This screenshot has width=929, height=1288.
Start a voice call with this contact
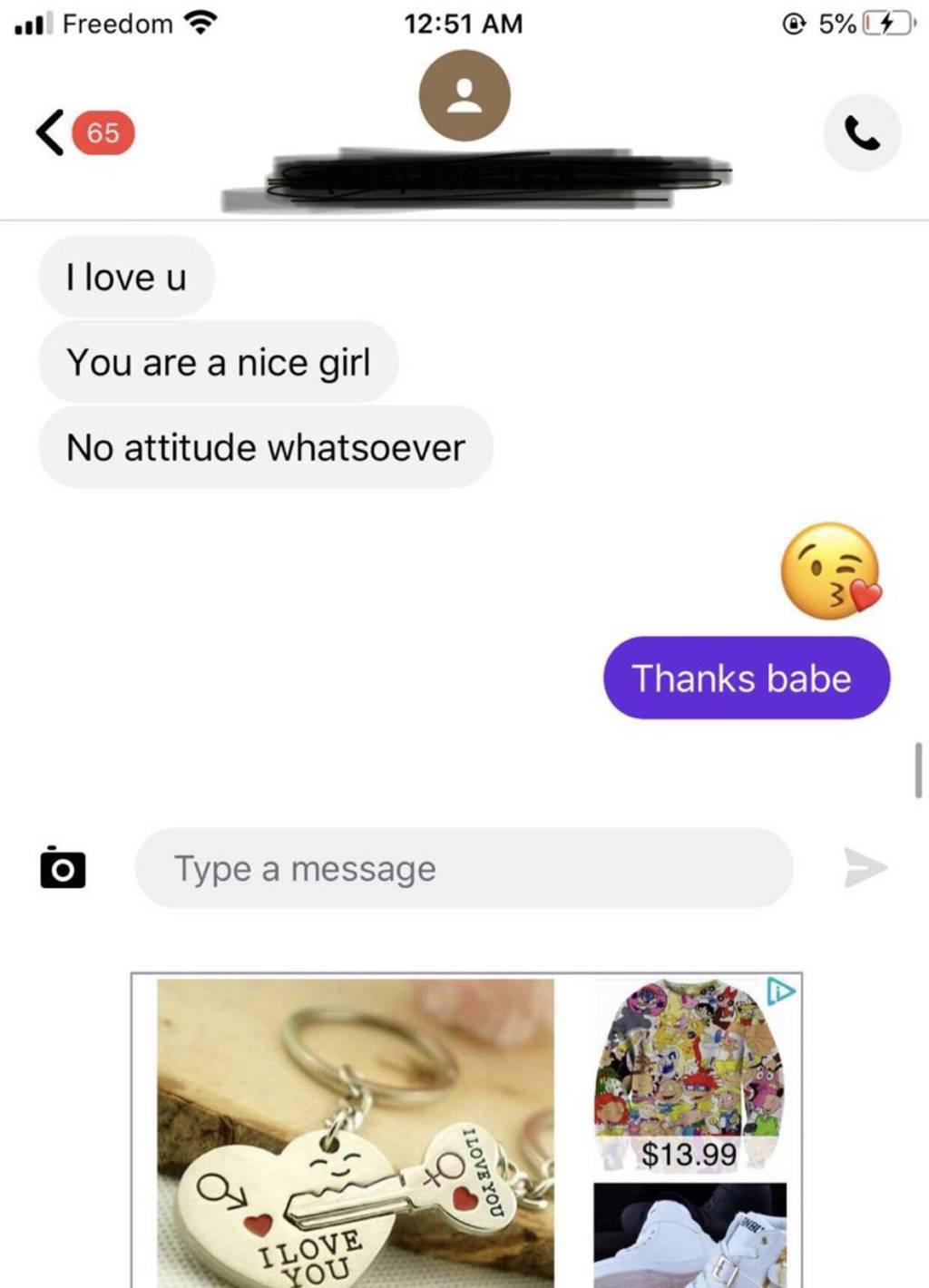tap(861, 133)
